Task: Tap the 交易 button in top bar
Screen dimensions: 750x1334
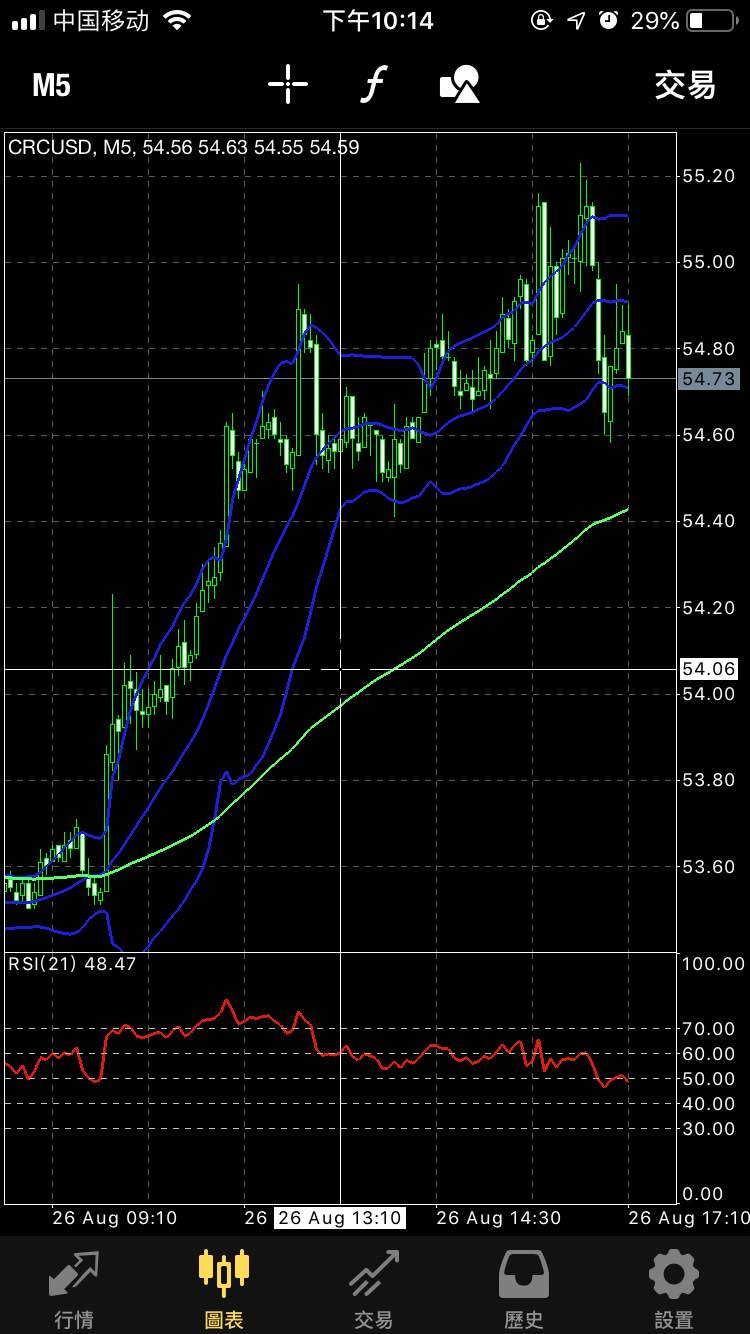Action: point(685,86)
